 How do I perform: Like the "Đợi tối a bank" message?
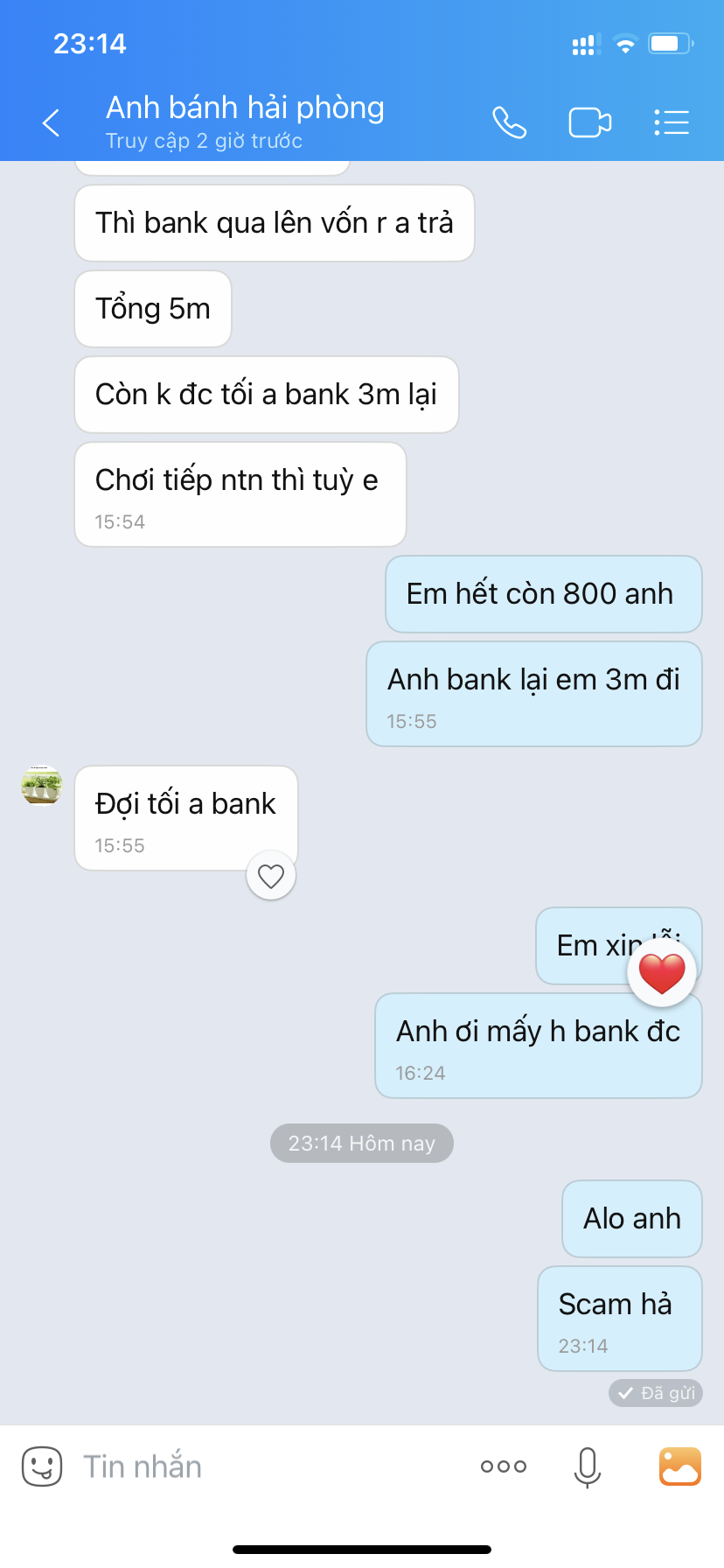point(271,876)
